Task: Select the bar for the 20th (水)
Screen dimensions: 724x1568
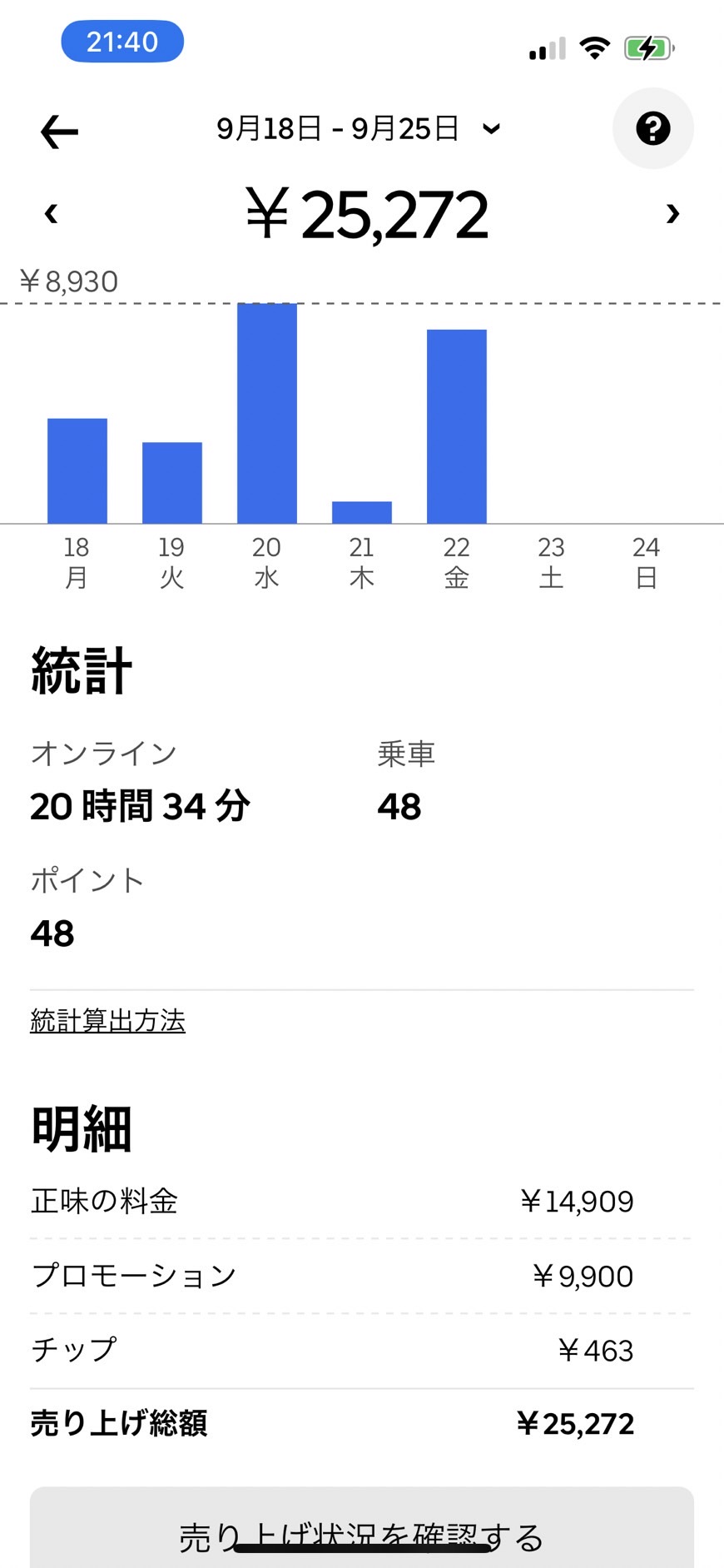Action: click(266, 414)
